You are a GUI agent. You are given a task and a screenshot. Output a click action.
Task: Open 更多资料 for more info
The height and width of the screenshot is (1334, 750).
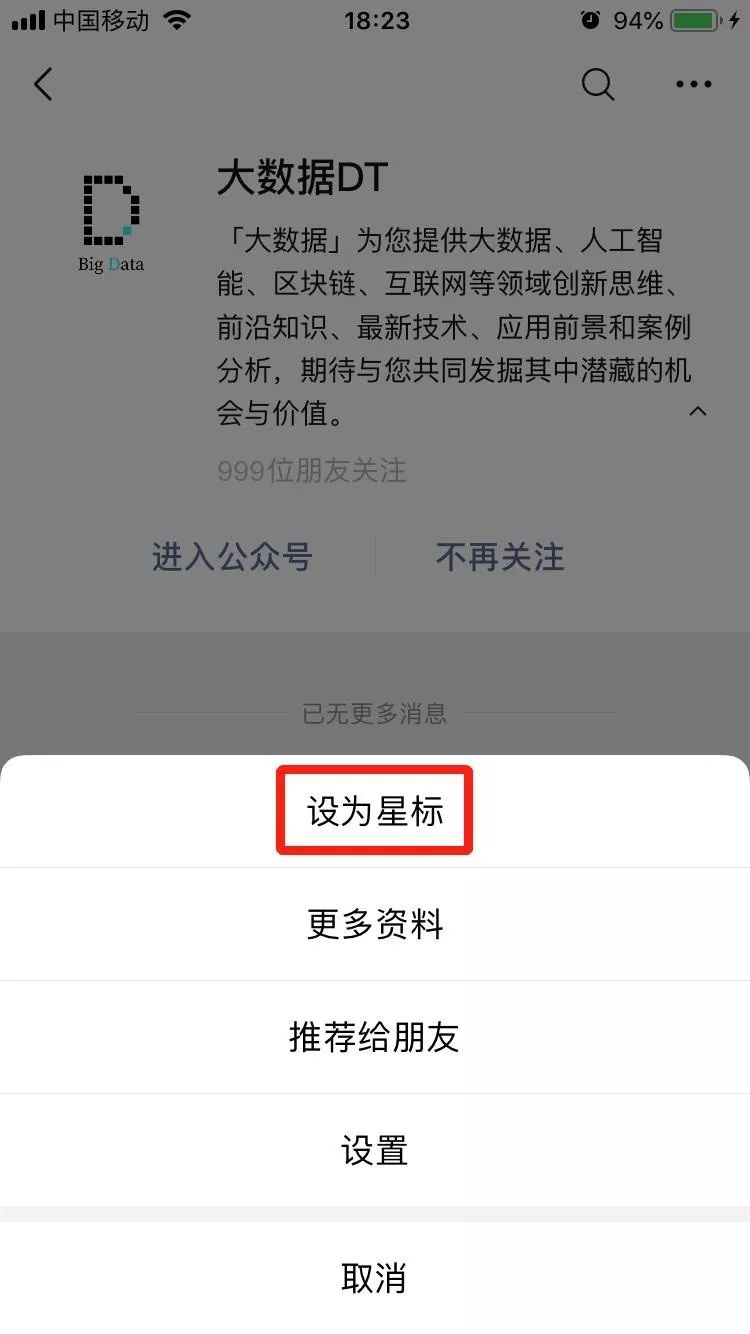[x=375, y=924]
